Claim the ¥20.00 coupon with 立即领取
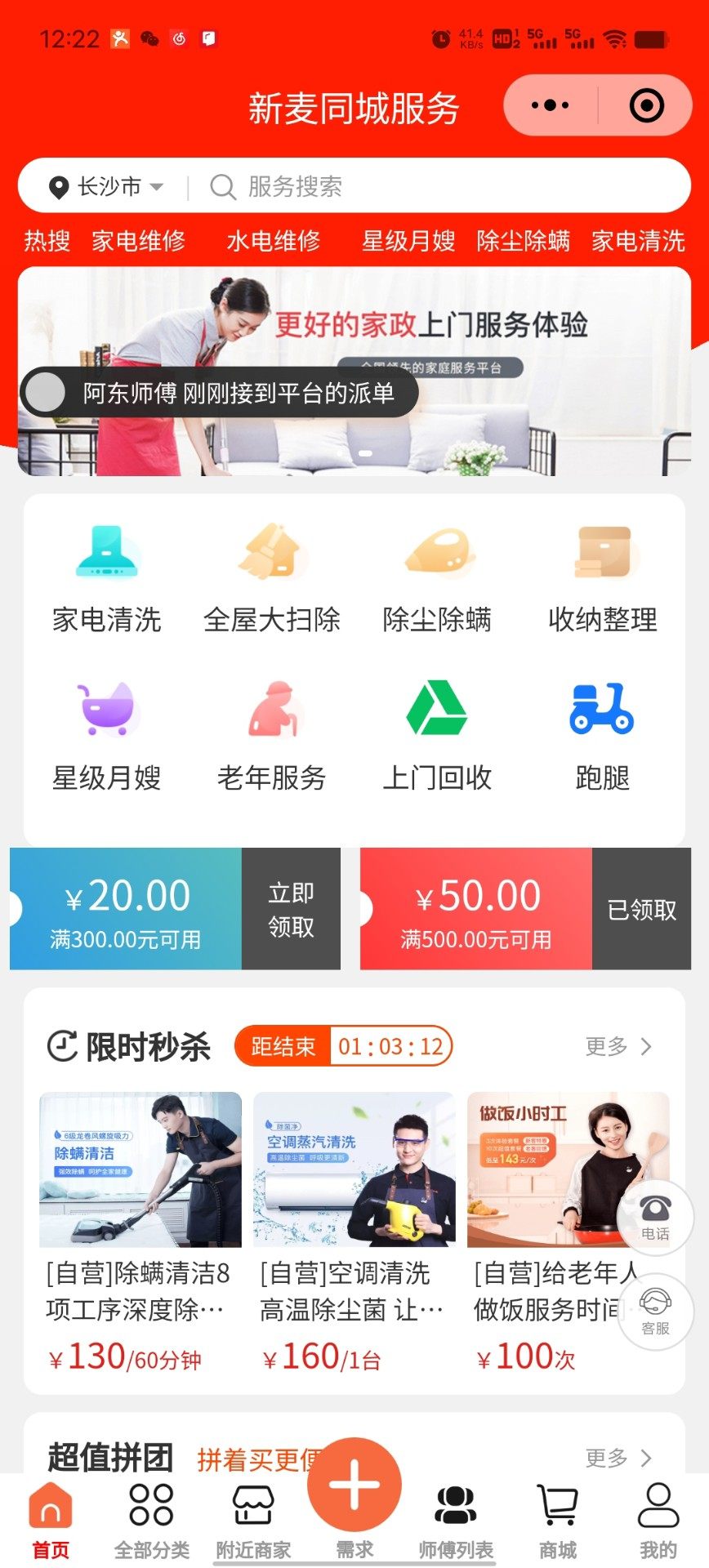The image size is (709, 1568). point(291,909)
